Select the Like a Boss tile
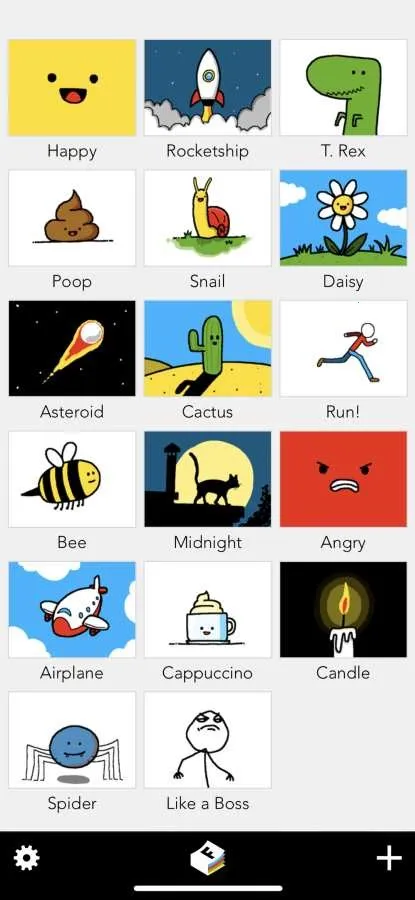This screenshot has height=900, width=415. [208, 740]
